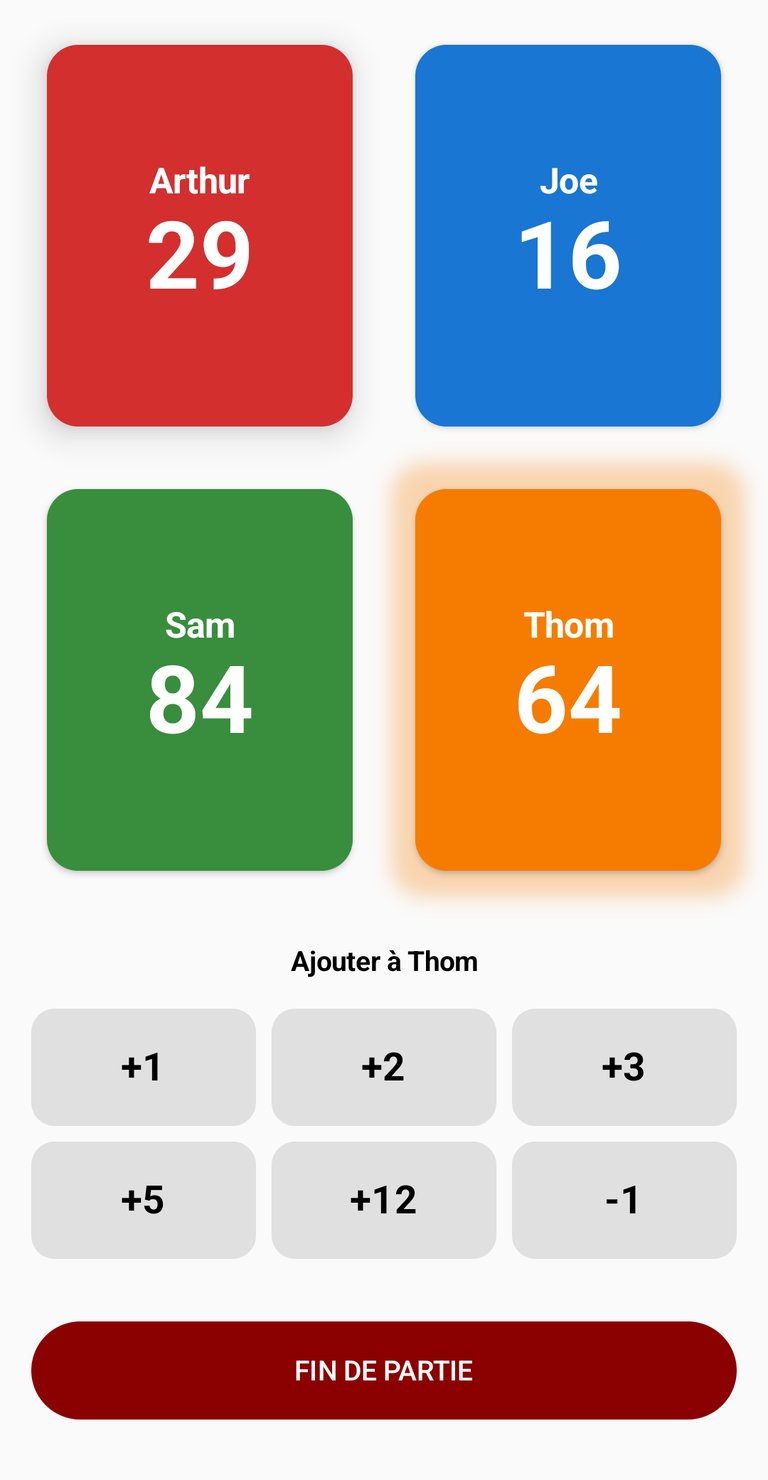
Task: Give Thom +5 points
Action: (x=143, y=1200)
